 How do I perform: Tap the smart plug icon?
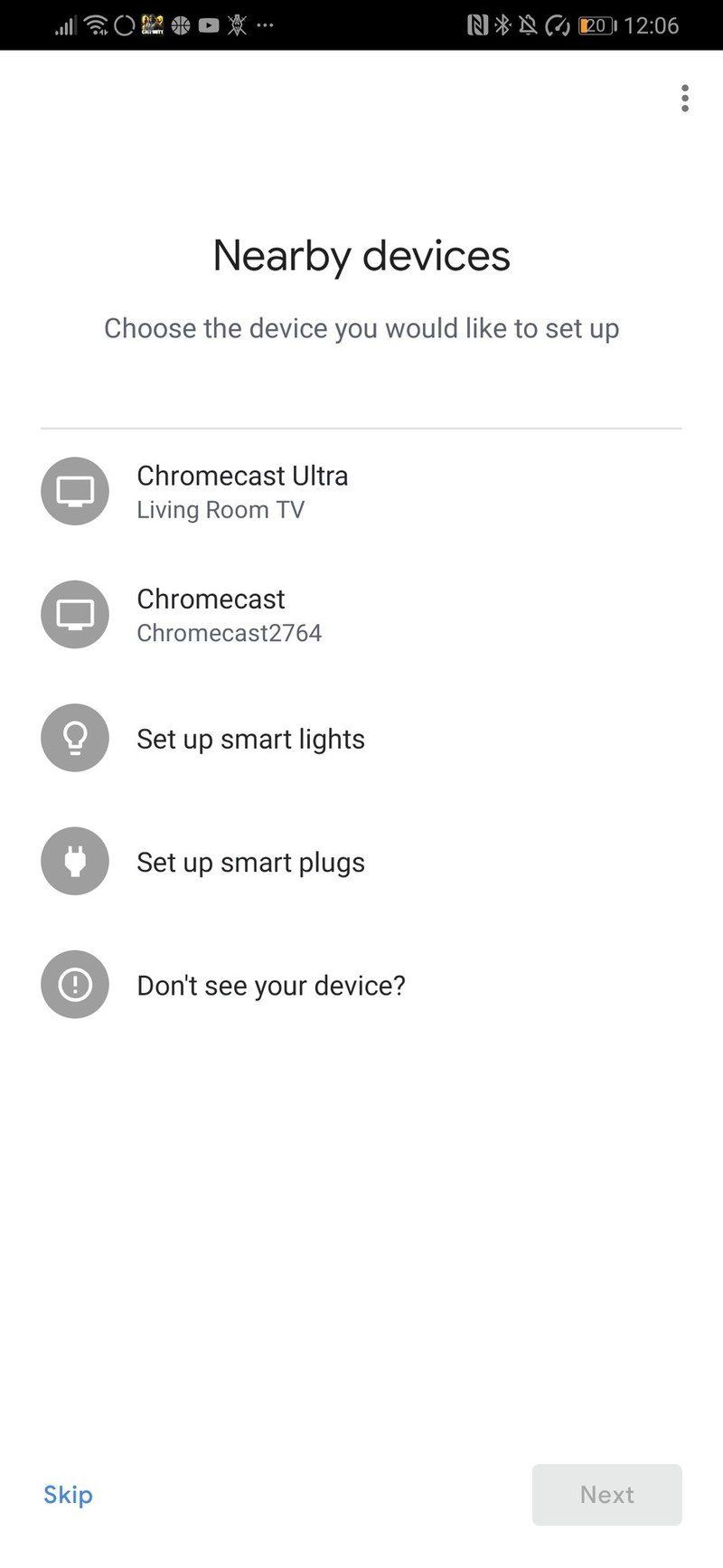click(x=74, y=861)
